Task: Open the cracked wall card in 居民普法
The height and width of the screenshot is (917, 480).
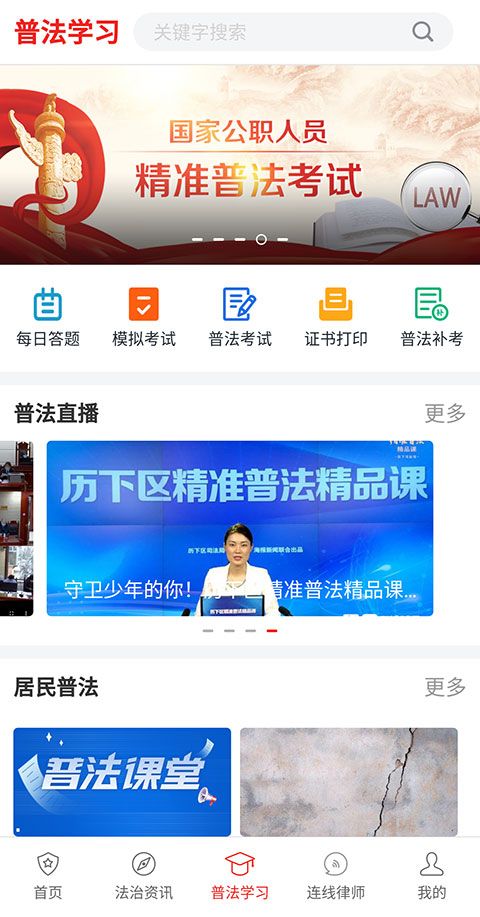Action: (348, 782)
